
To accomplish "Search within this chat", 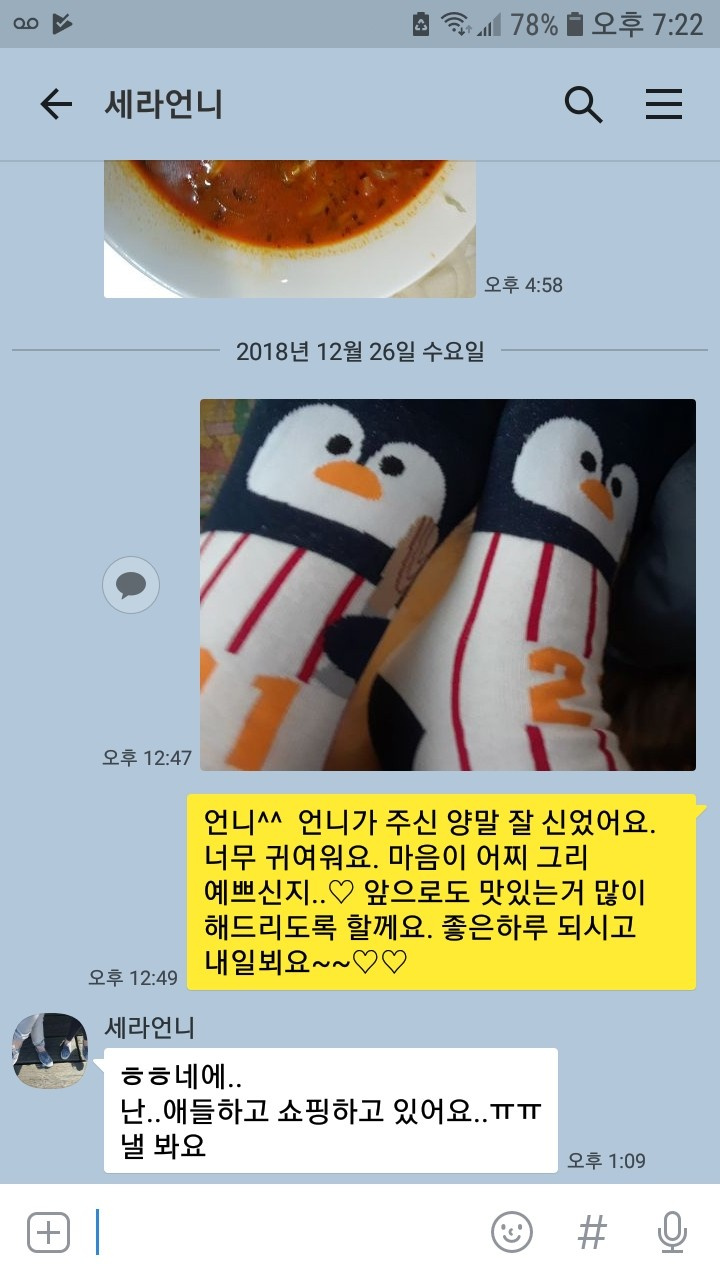I will 583,104.
